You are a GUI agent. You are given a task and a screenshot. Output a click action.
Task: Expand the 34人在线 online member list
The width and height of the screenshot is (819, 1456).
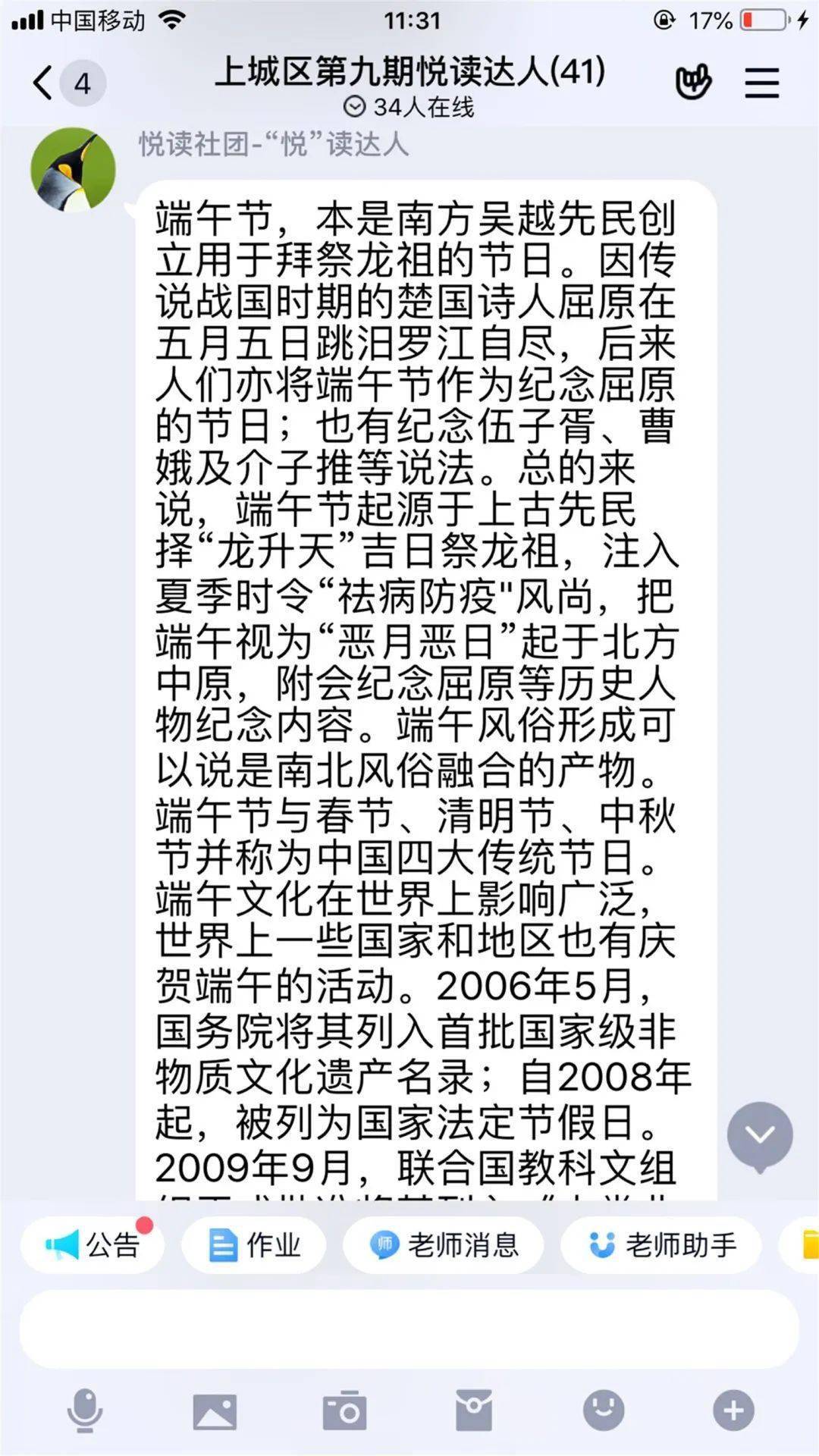coord(409,108)
